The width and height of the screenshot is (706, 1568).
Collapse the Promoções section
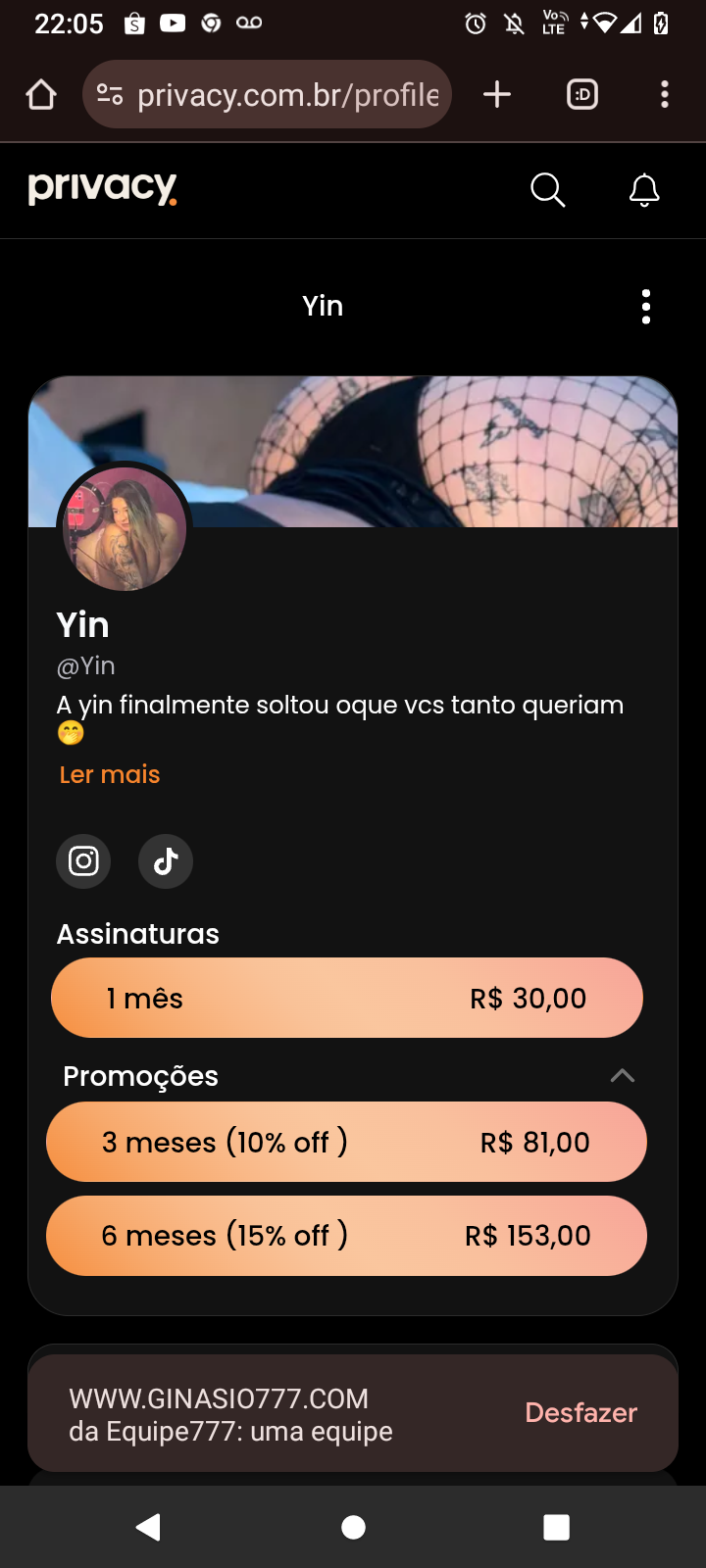coord(622,1076)
